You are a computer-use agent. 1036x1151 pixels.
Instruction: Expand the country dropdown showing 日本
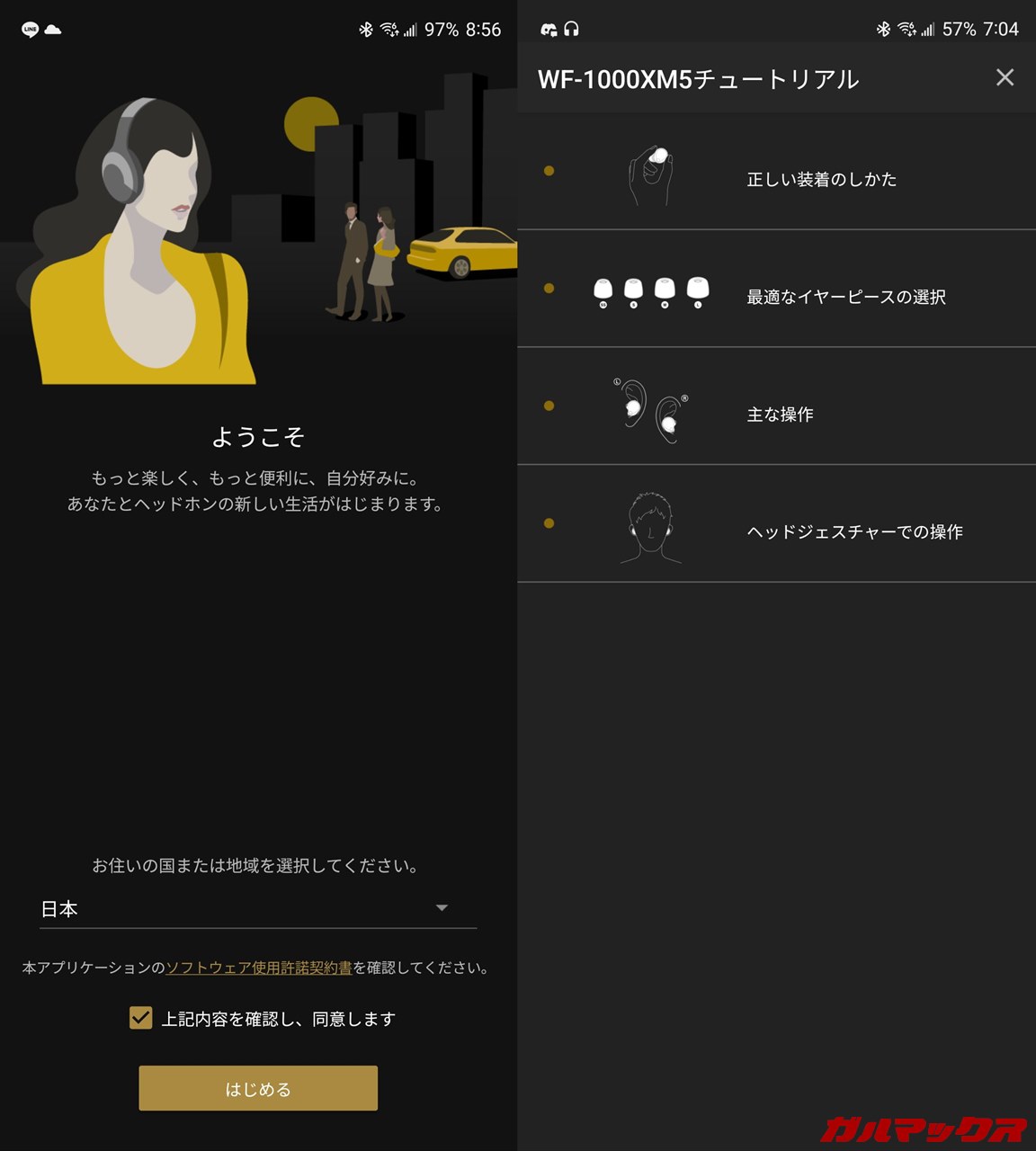pos(257,909)
